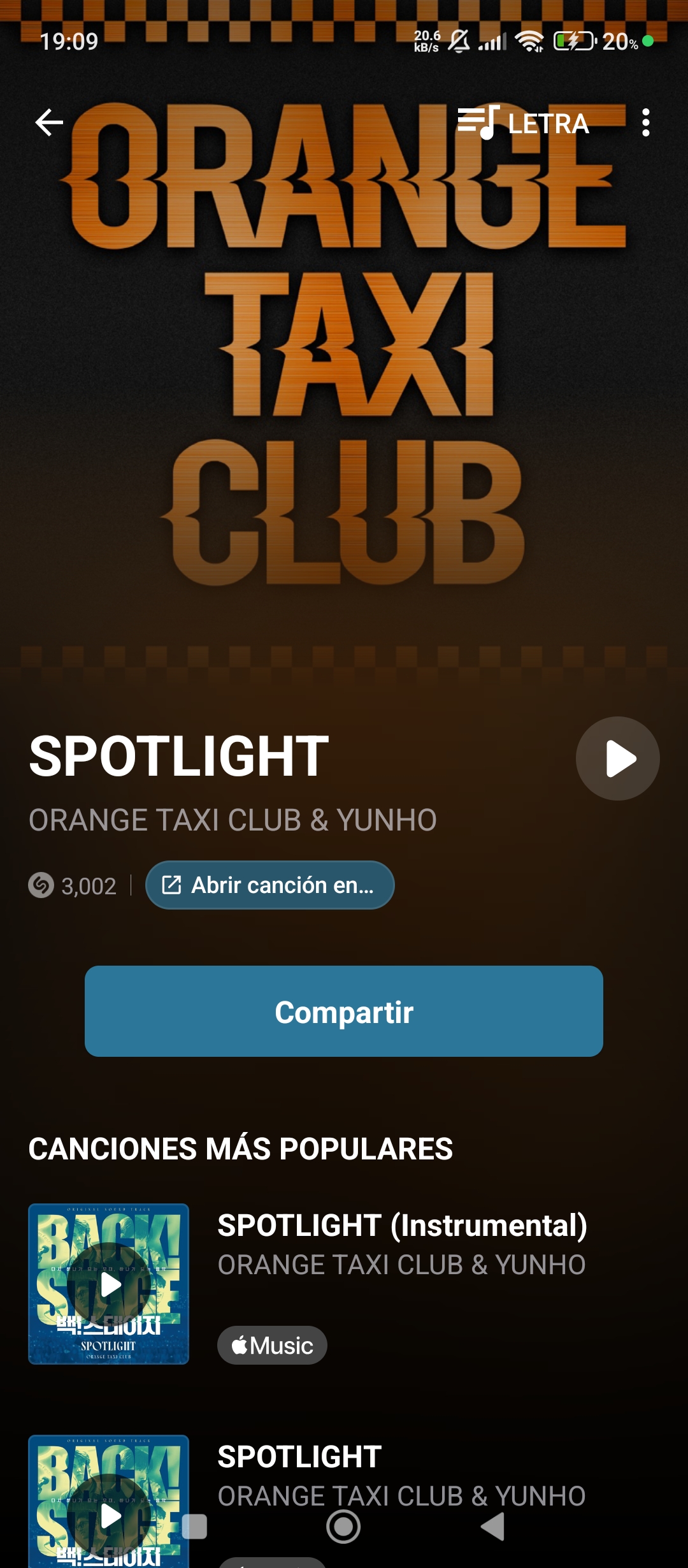Open the artist ORANGE TAXI CLUB & YUNHO

point(233,820)
